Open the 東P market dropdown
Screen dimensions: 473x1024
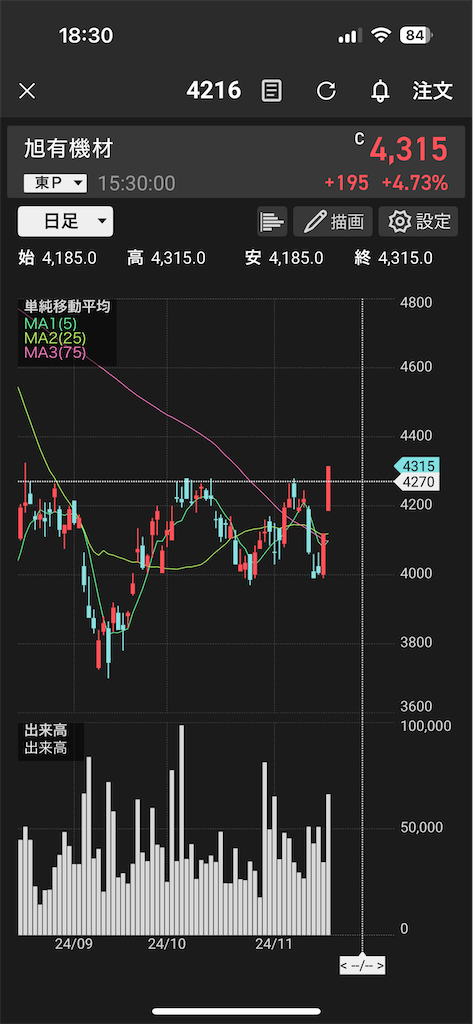coord(56,184)
